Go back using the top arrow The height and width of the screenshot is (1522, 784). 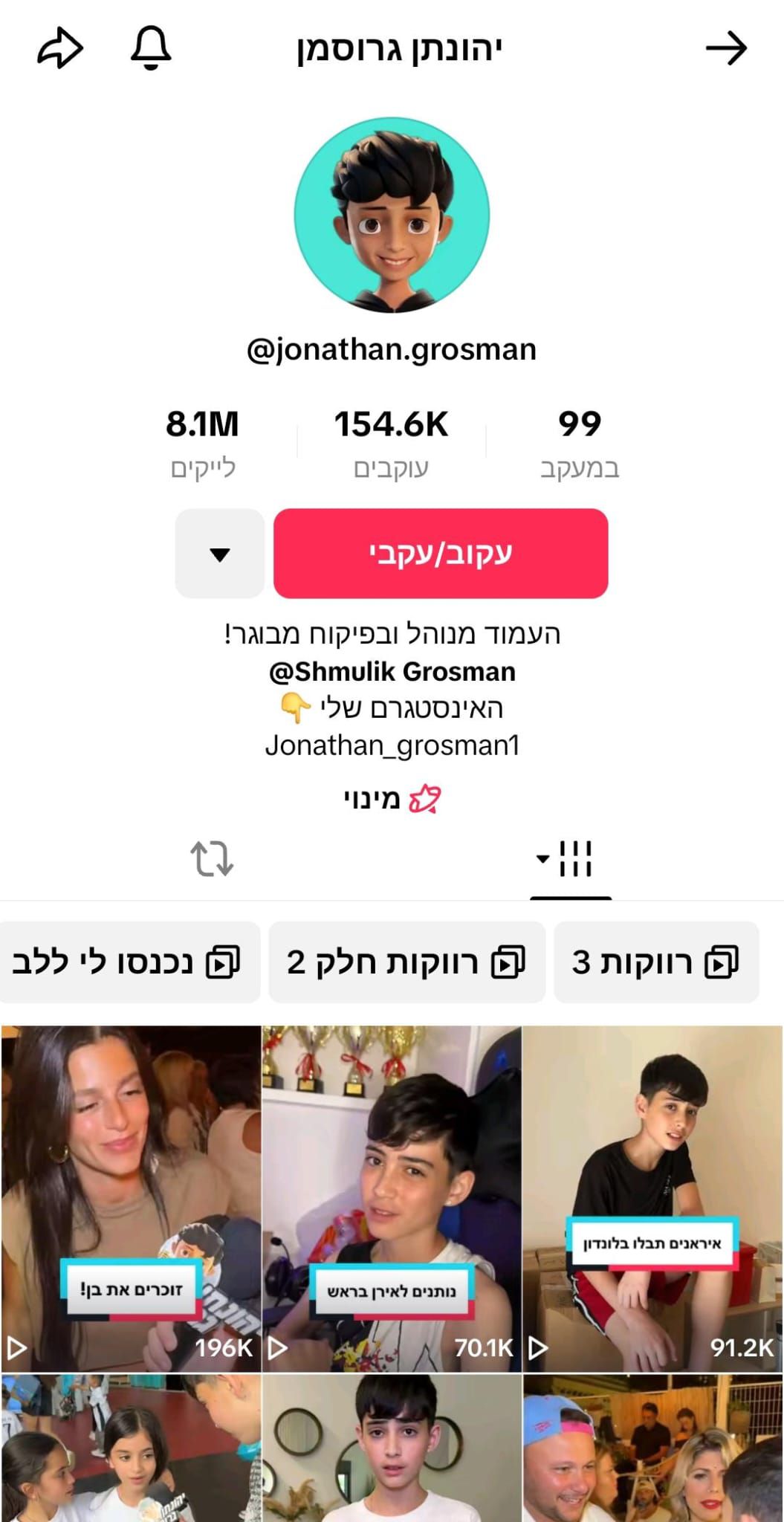point(725,48)
